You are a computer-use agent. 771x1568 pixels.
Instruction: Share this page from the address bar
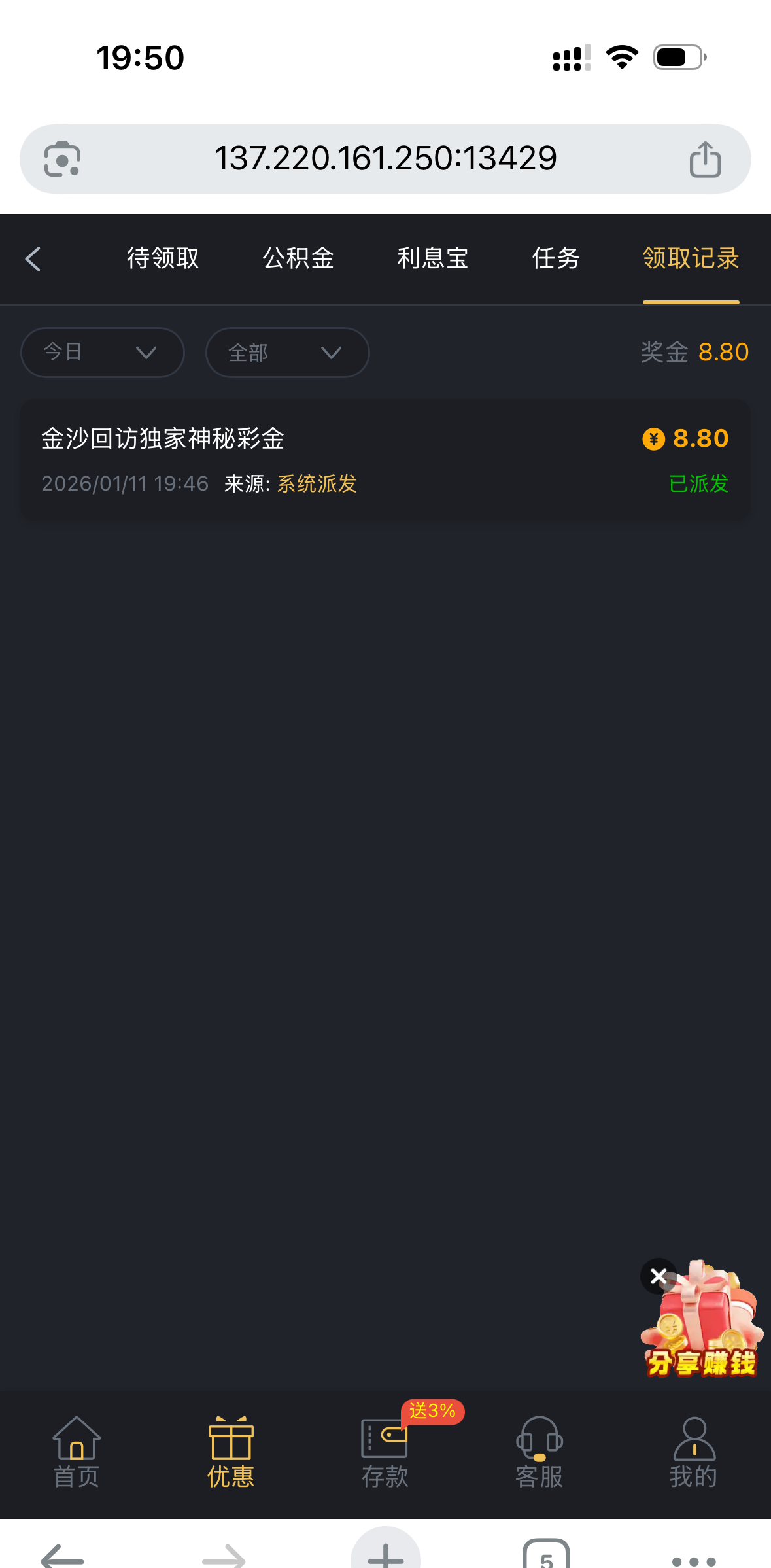point(705,159)
